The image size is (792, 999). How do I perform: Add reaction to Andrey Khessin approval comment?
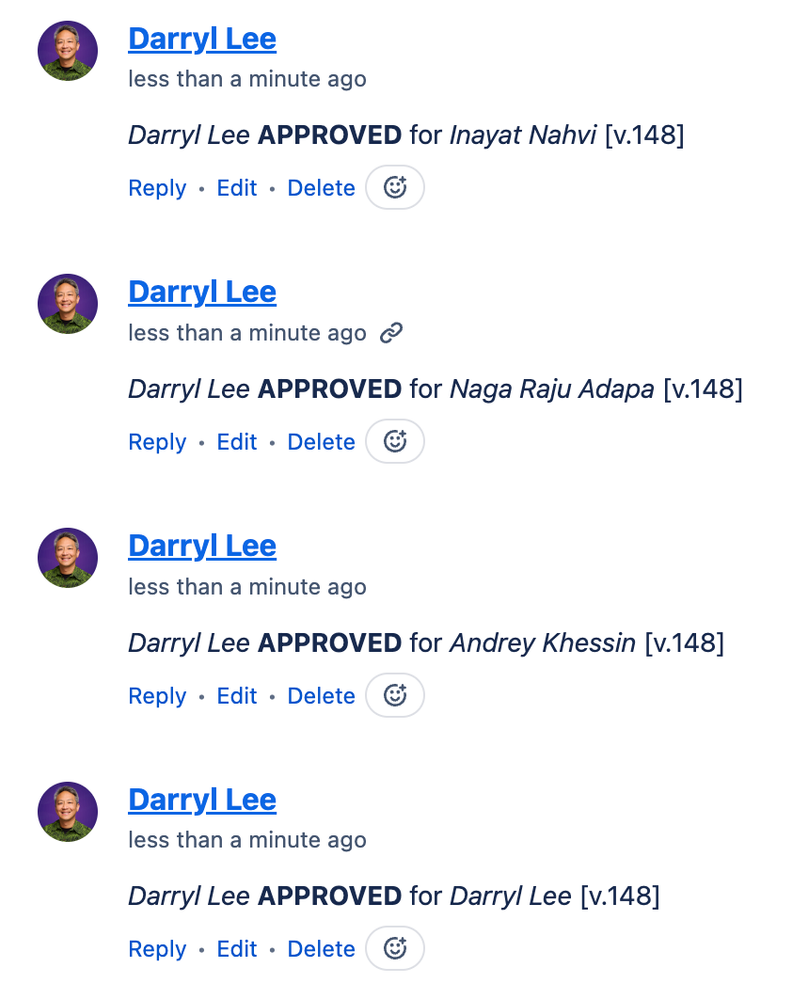[x=395, y=696]
